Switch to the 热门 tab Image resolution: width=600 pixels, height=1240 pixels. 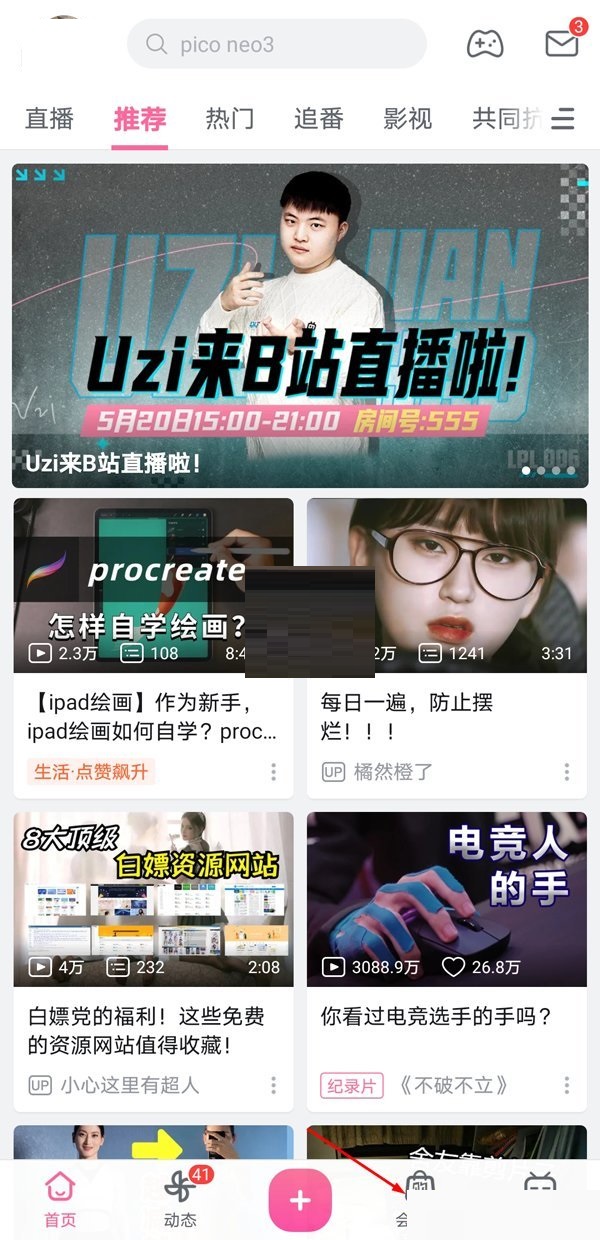229,119
